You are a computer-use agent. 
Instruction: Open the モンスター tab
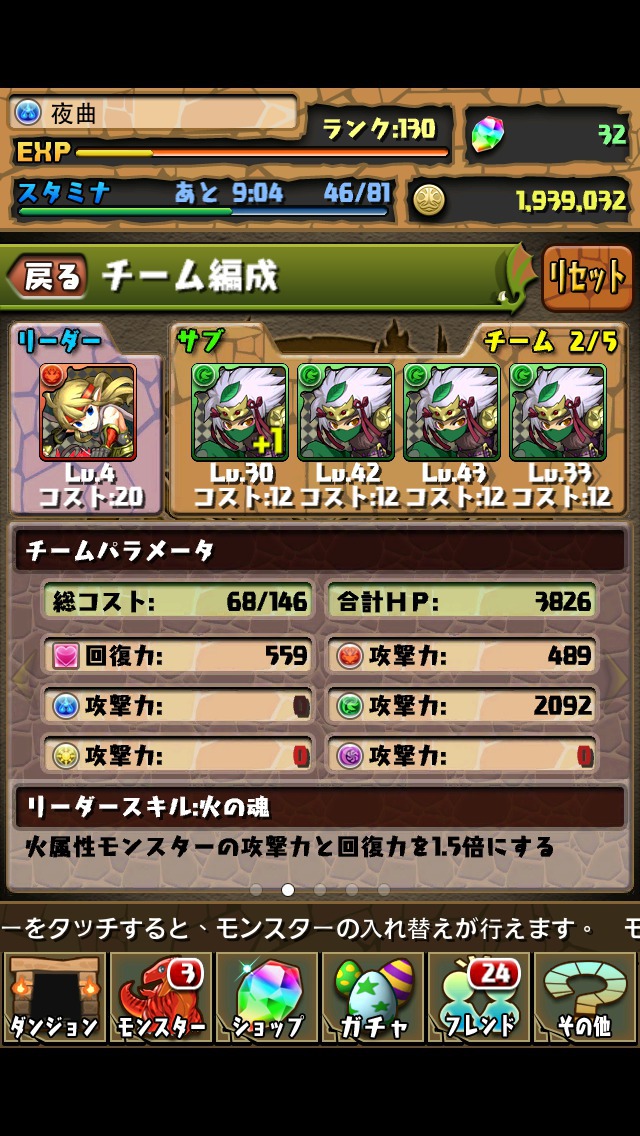point(161,997)
